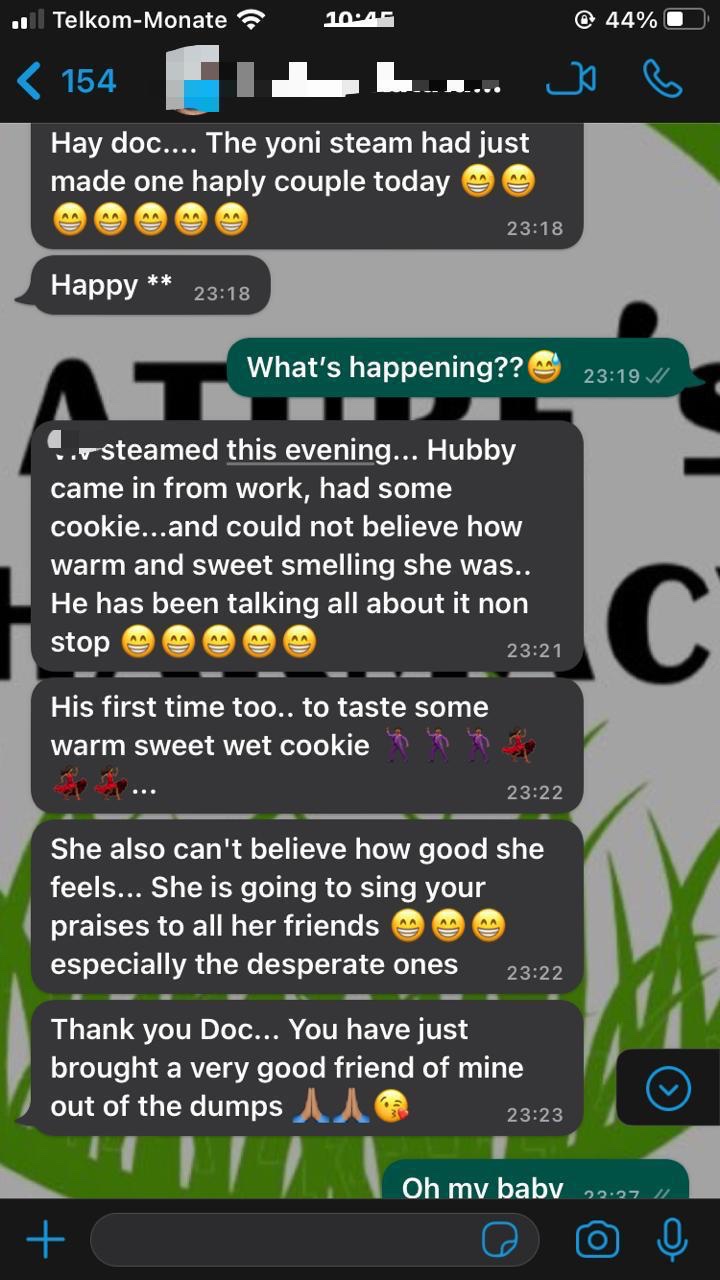Go back to the chats list
Screen dimensions: 720x1280
coord(66,80)
